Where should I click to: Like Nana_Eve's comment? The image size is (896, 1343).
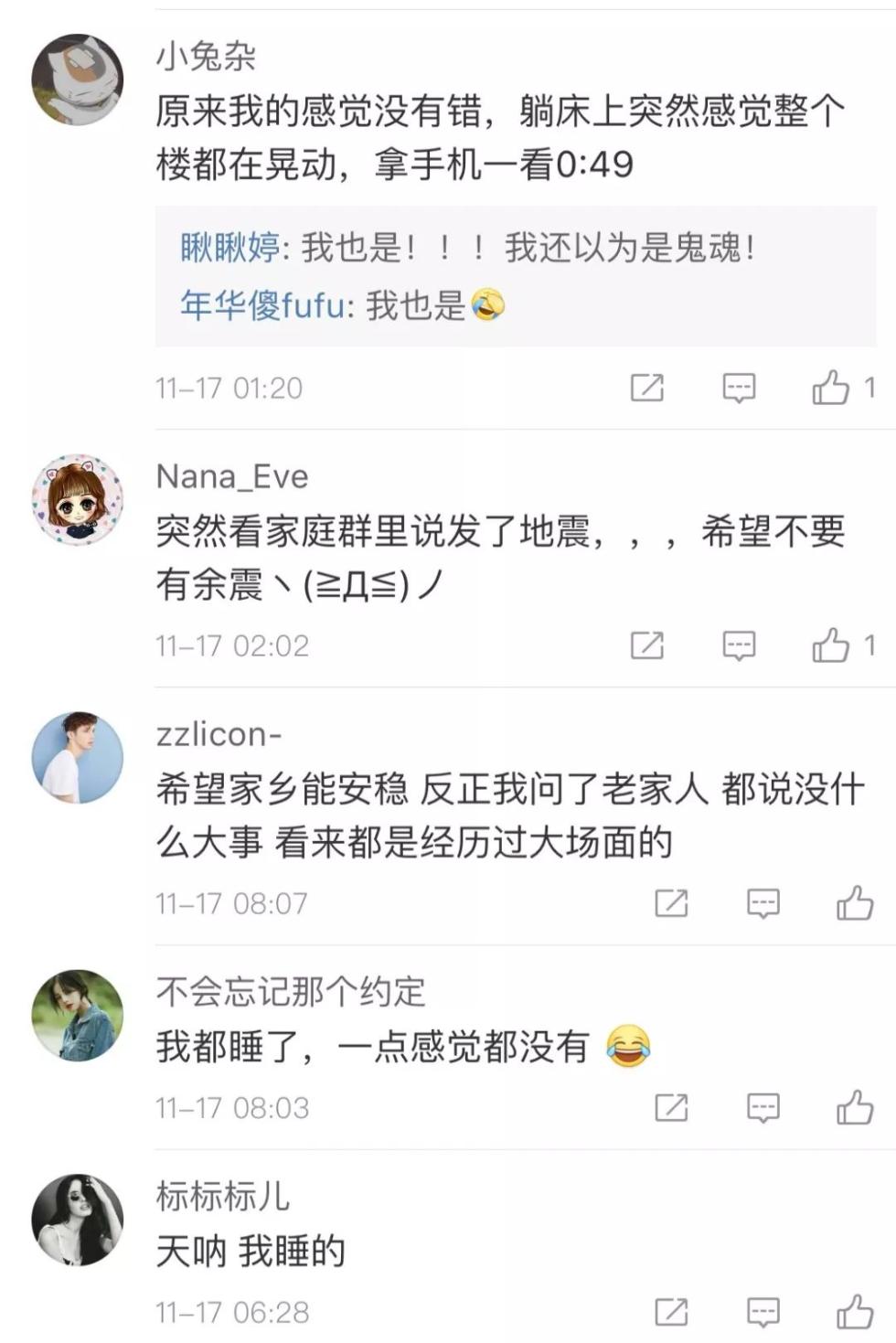coord(830,645)
